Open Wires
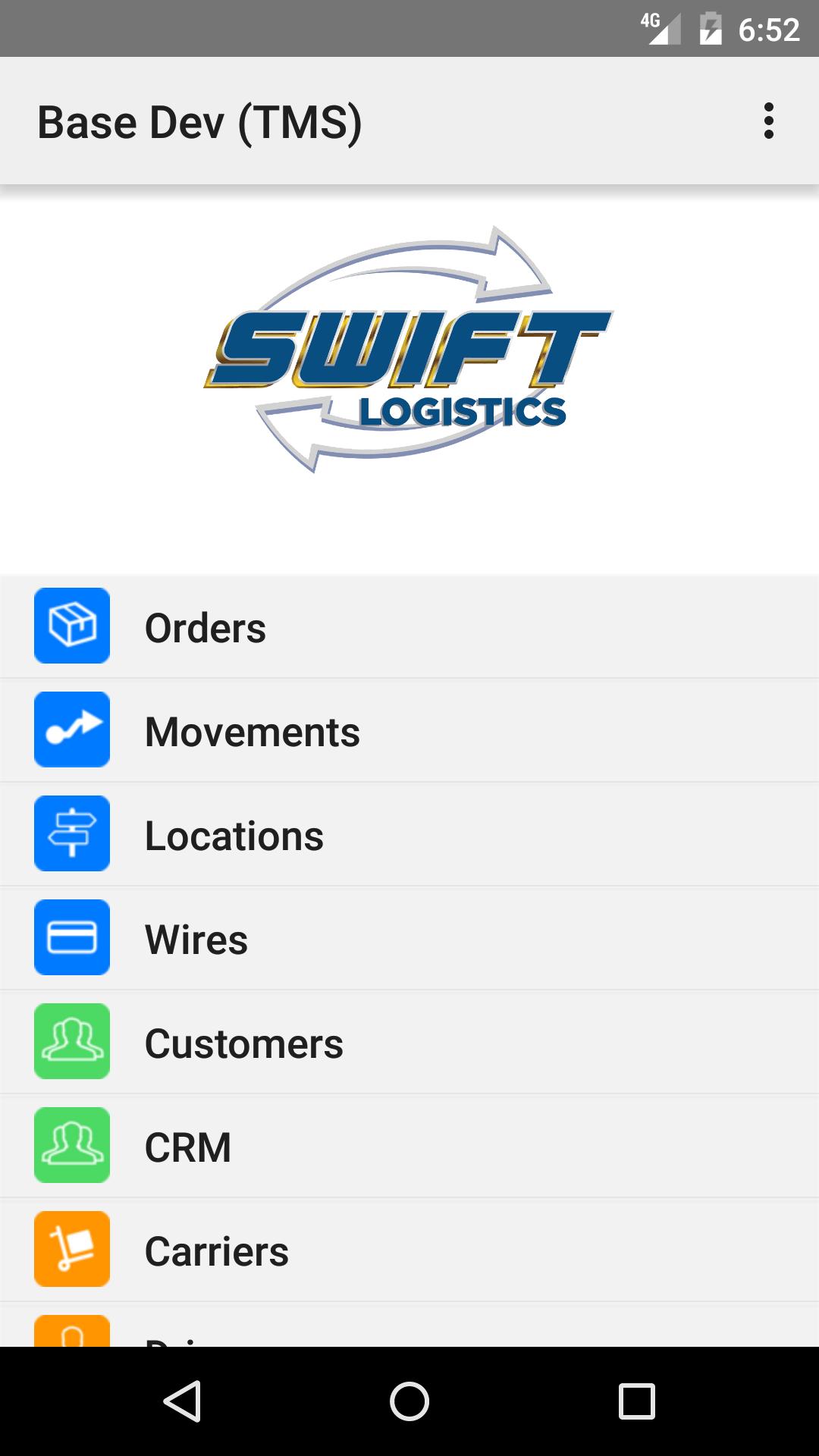This screenshot has width=819, height=1456. click(x=409, y=939)
